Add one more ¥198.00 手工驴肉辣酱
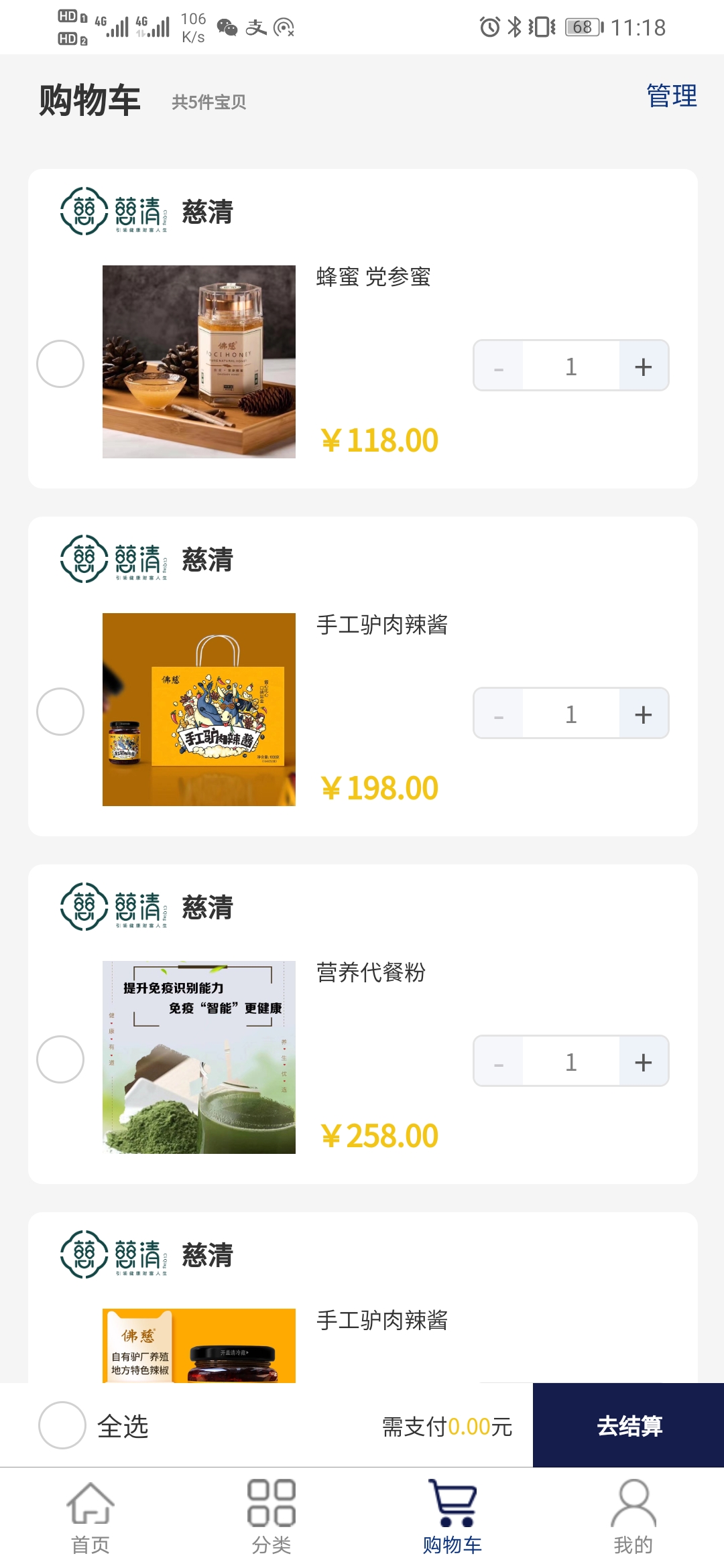 (x=643, y=714)
